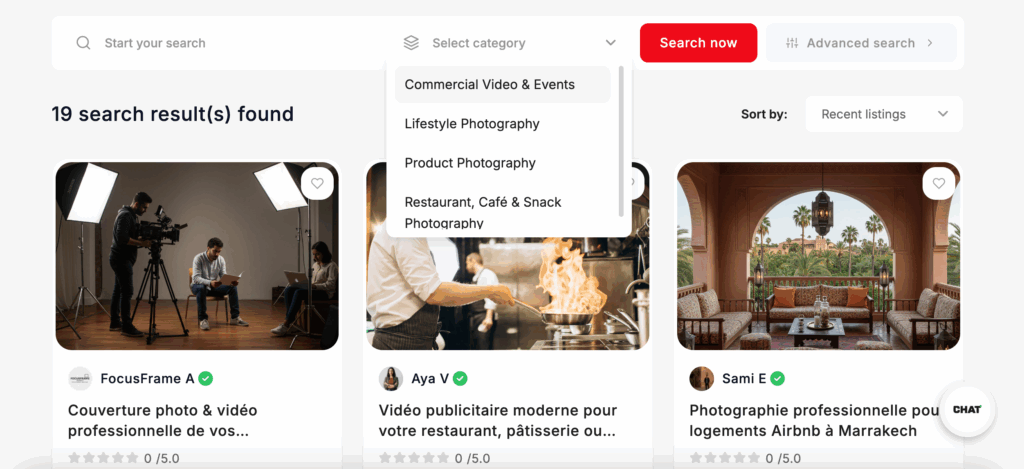This screenshot has height=469, width=1024.
Task: Open Aya V's vidéo publicitaire listing
Action: click(x=498, y=420)
